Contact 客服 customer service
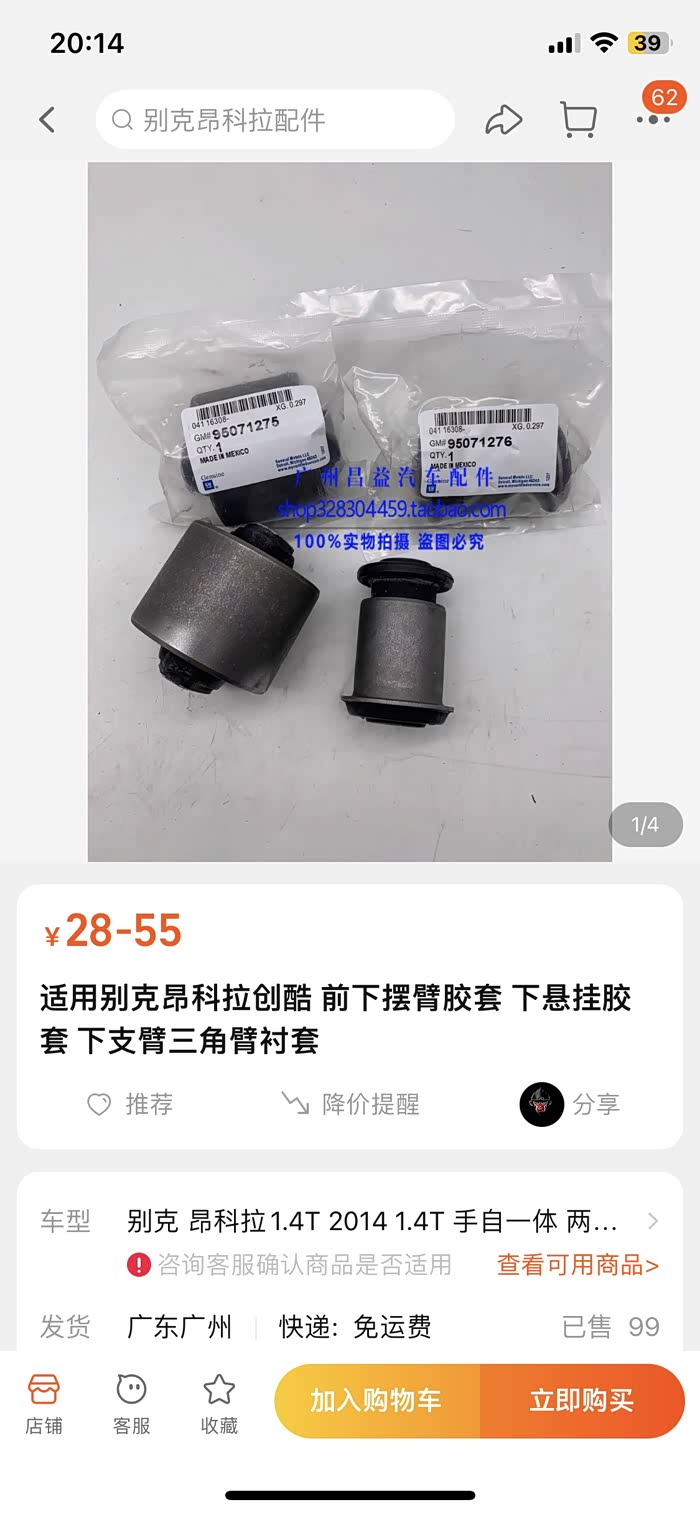The height and width of the screenshot is (1515, 700). (131, 1402)
